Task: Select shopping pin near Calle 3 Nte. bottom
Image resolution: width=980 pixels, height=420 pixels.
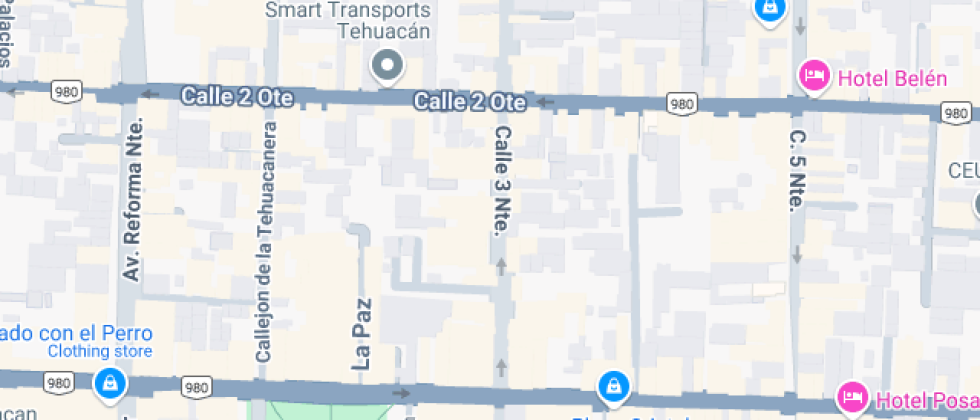Action: [612, 385]
